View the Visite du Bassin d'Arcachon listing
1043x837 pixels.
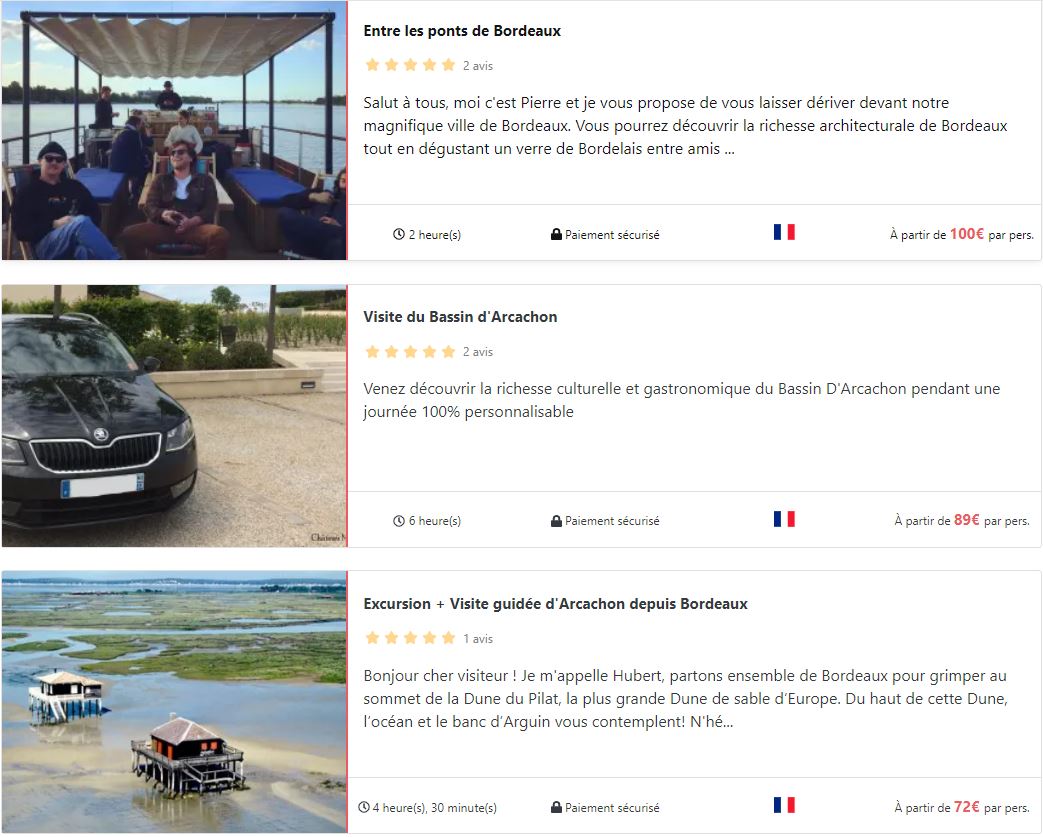click(x=460, y=317)
